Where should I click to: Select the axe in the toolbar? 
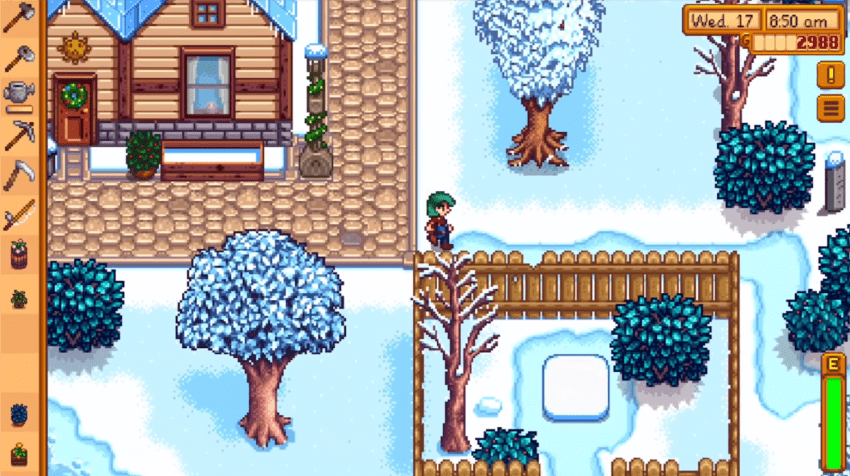[18, 17]
